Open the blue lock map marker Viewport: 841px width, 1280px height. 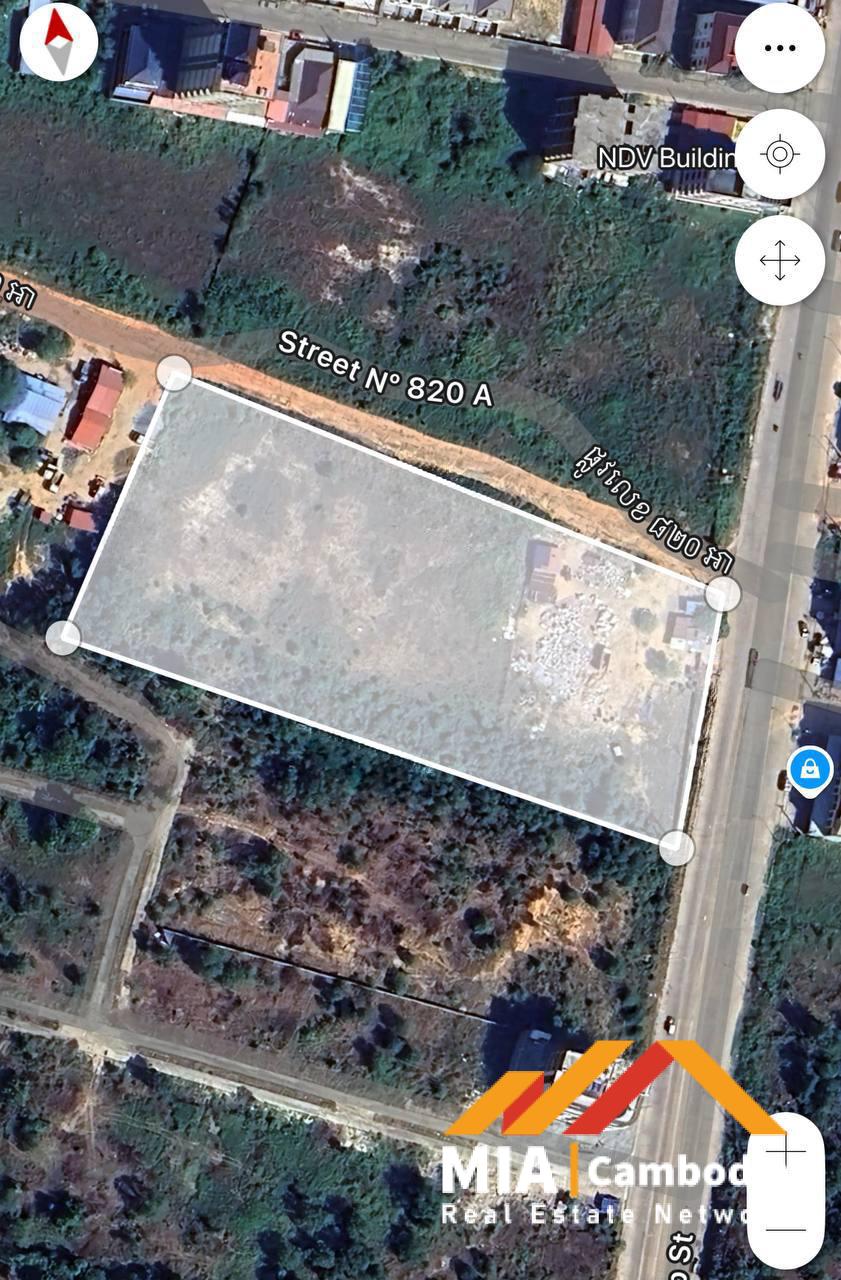pos(809,769)
